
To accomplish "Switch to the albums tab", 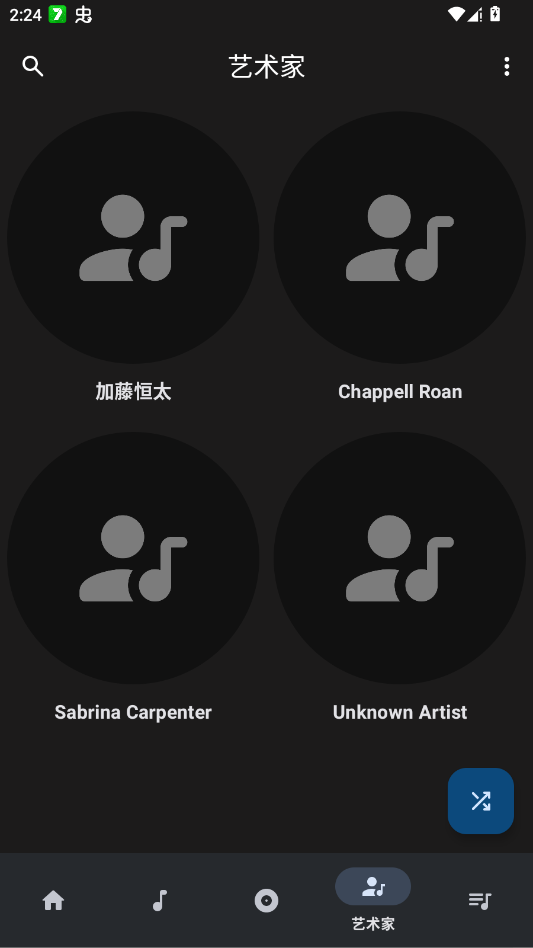I will click(x=266, y=900).
